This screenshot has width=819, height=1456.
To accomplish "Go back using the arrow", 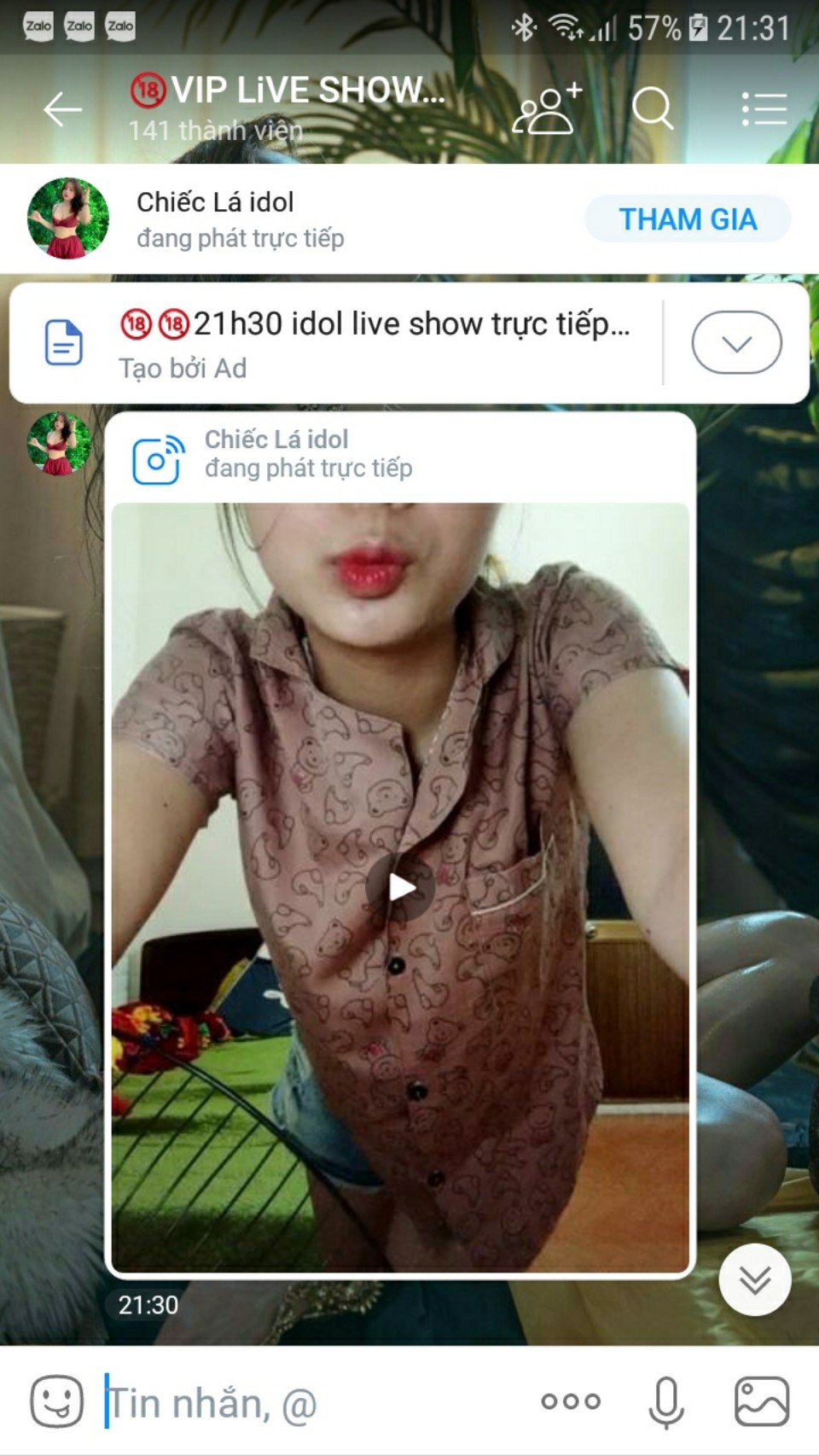I will pyautogui.click(x=62, y=110).
